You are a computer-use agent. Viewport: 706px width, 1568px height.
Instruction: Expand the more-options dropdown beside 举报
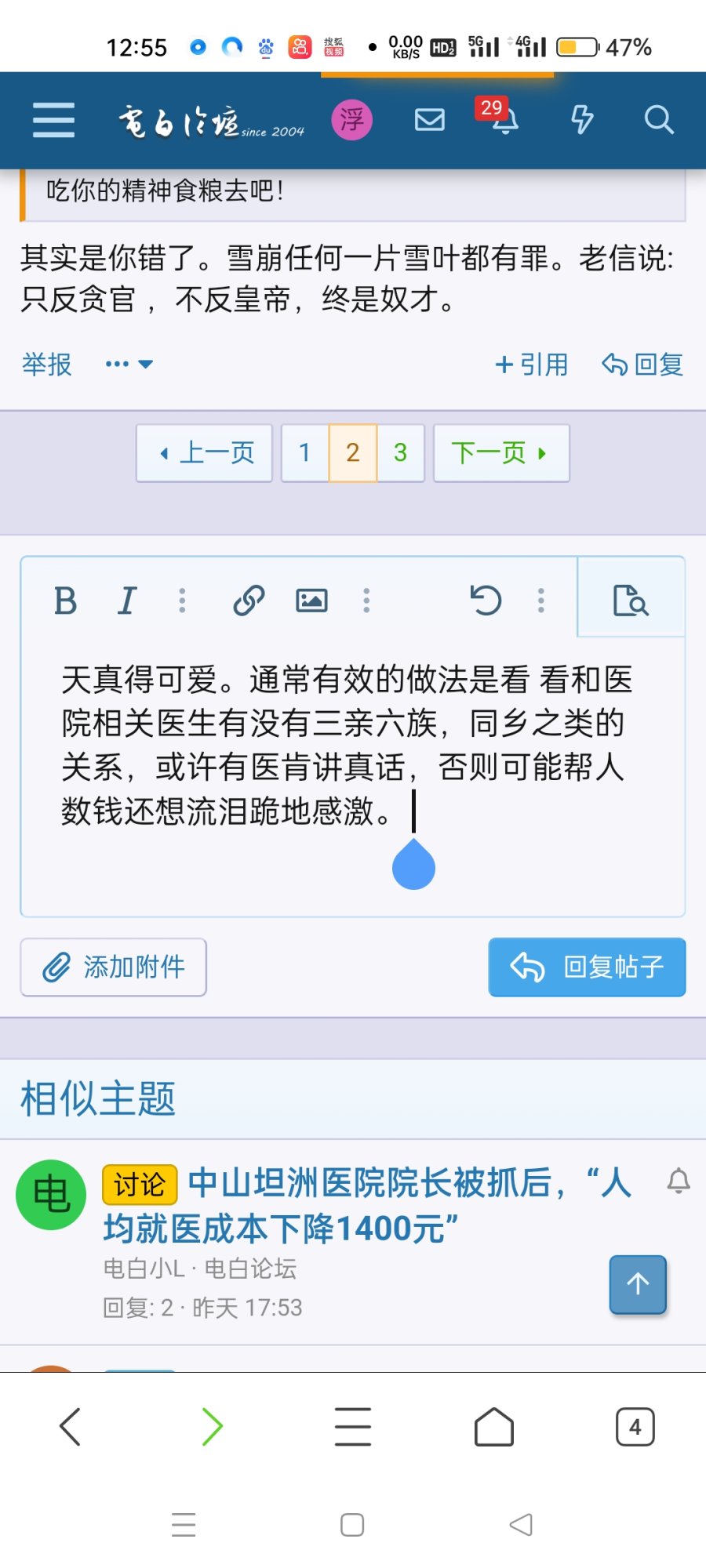(129, 363)
